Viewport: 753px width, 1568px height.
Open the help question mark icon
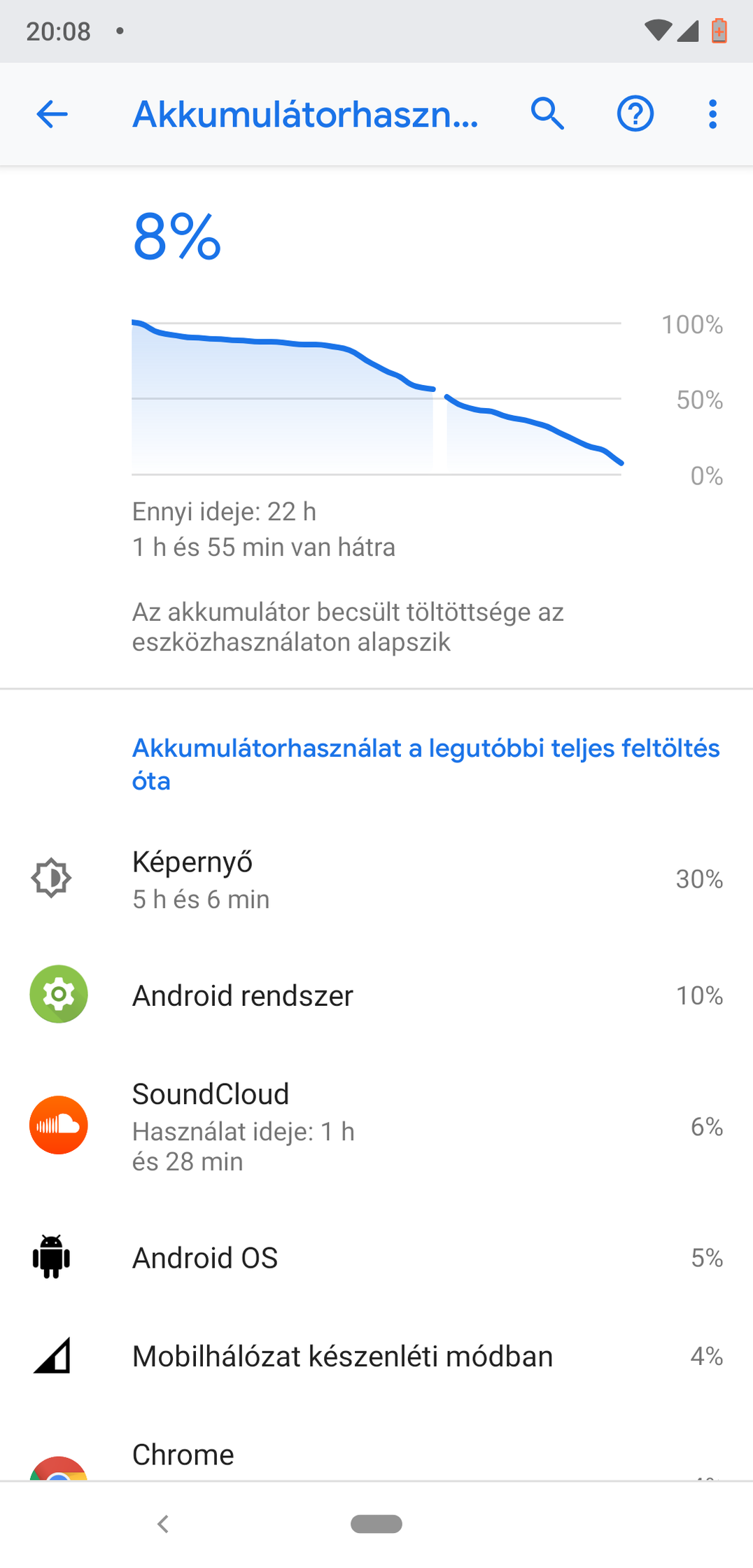tap(635, 114)
